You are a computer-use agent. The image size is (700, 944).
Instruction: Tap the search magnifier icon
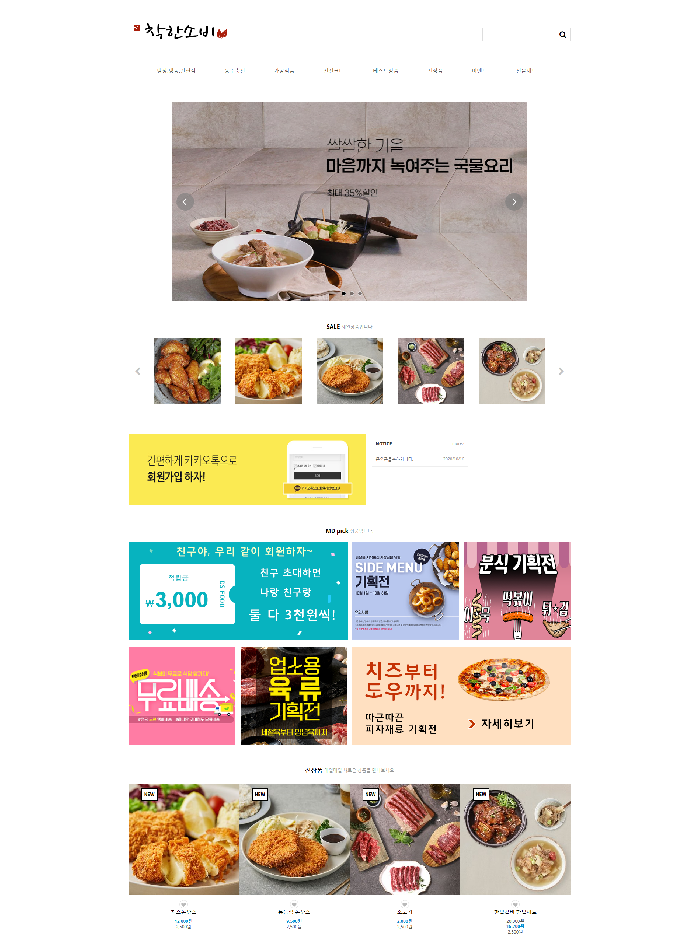pos(562,34)
